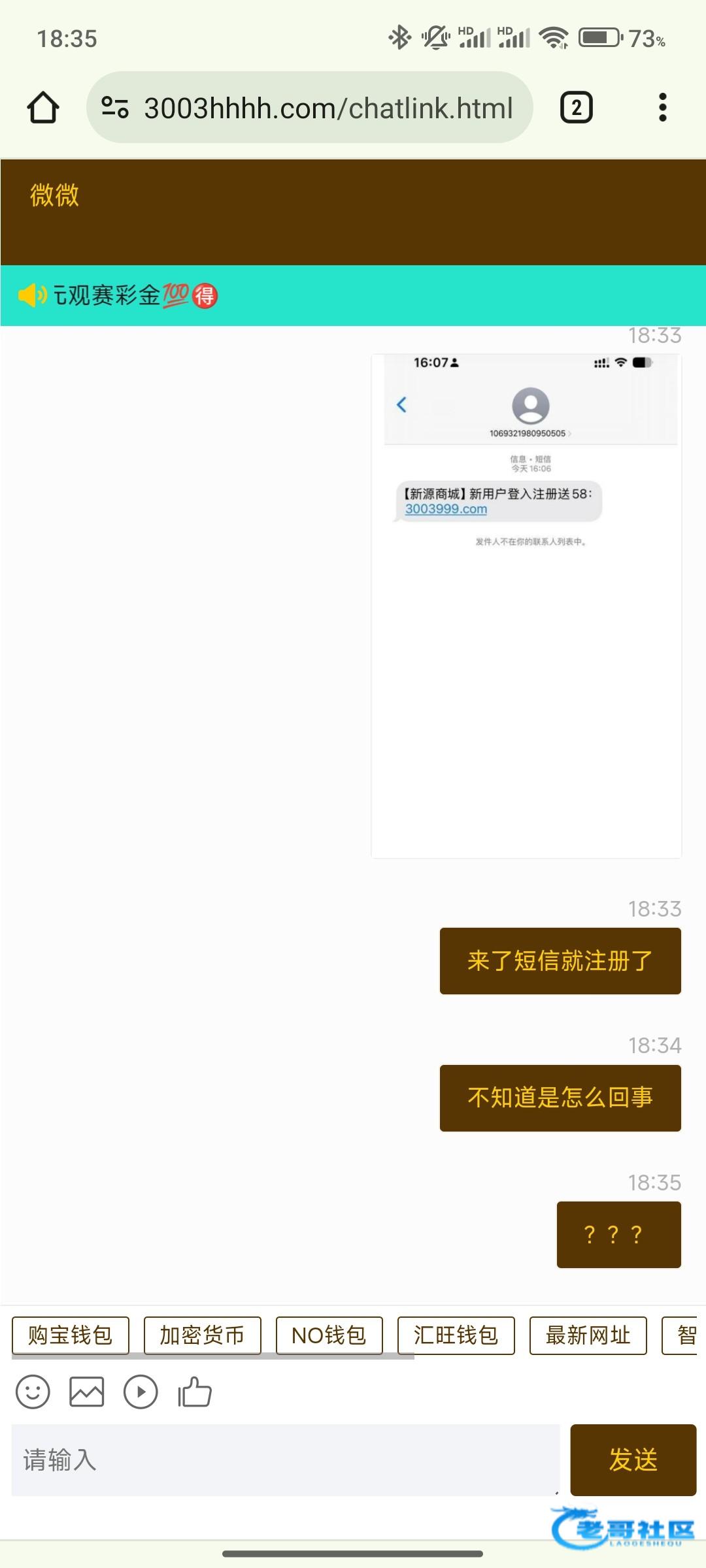Open the browser overflow menu
Screen dimensions: 706x1568
pyautogui.click(x=662, y=108)
